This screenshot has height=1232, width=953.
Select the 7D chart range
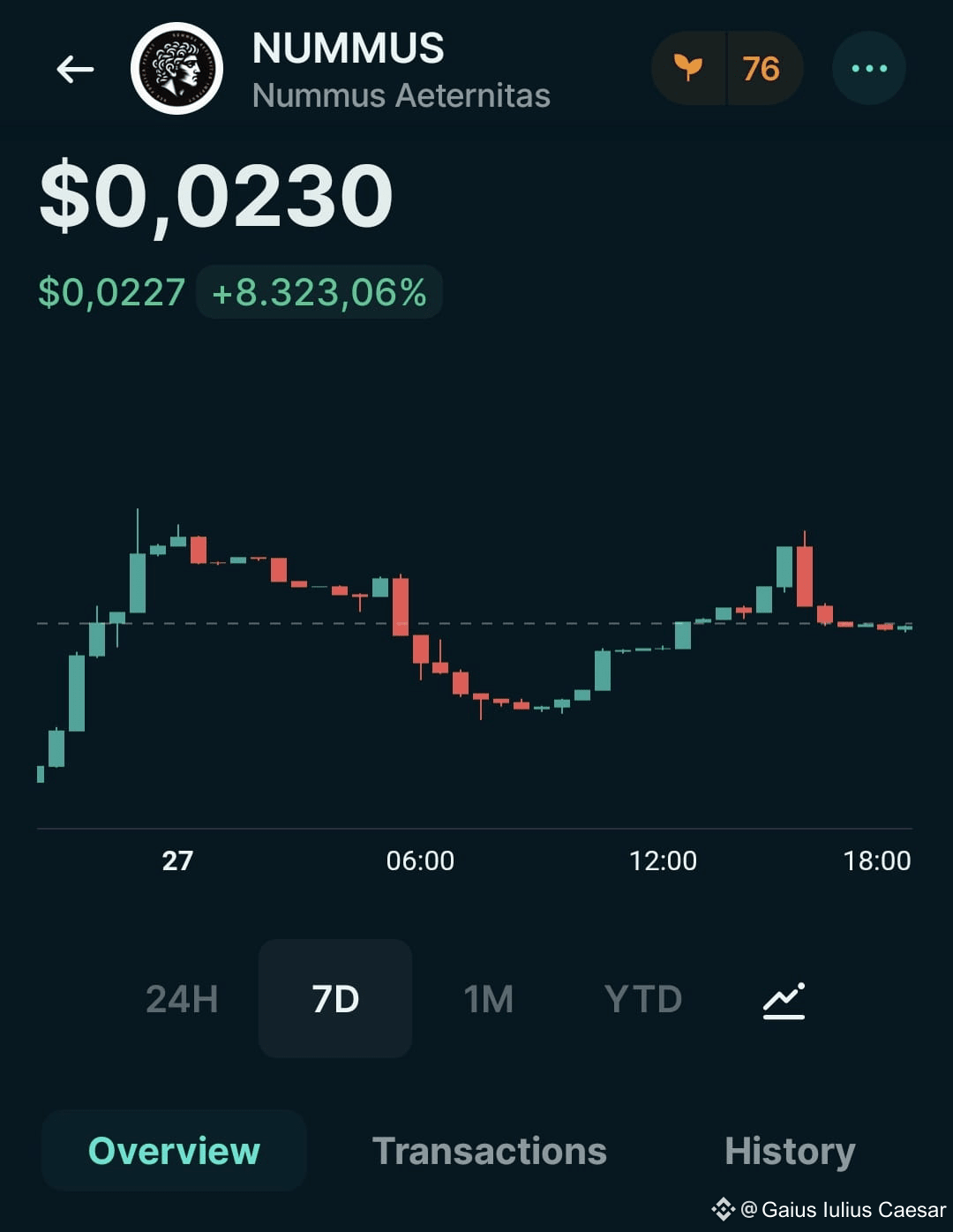point(335,999)
